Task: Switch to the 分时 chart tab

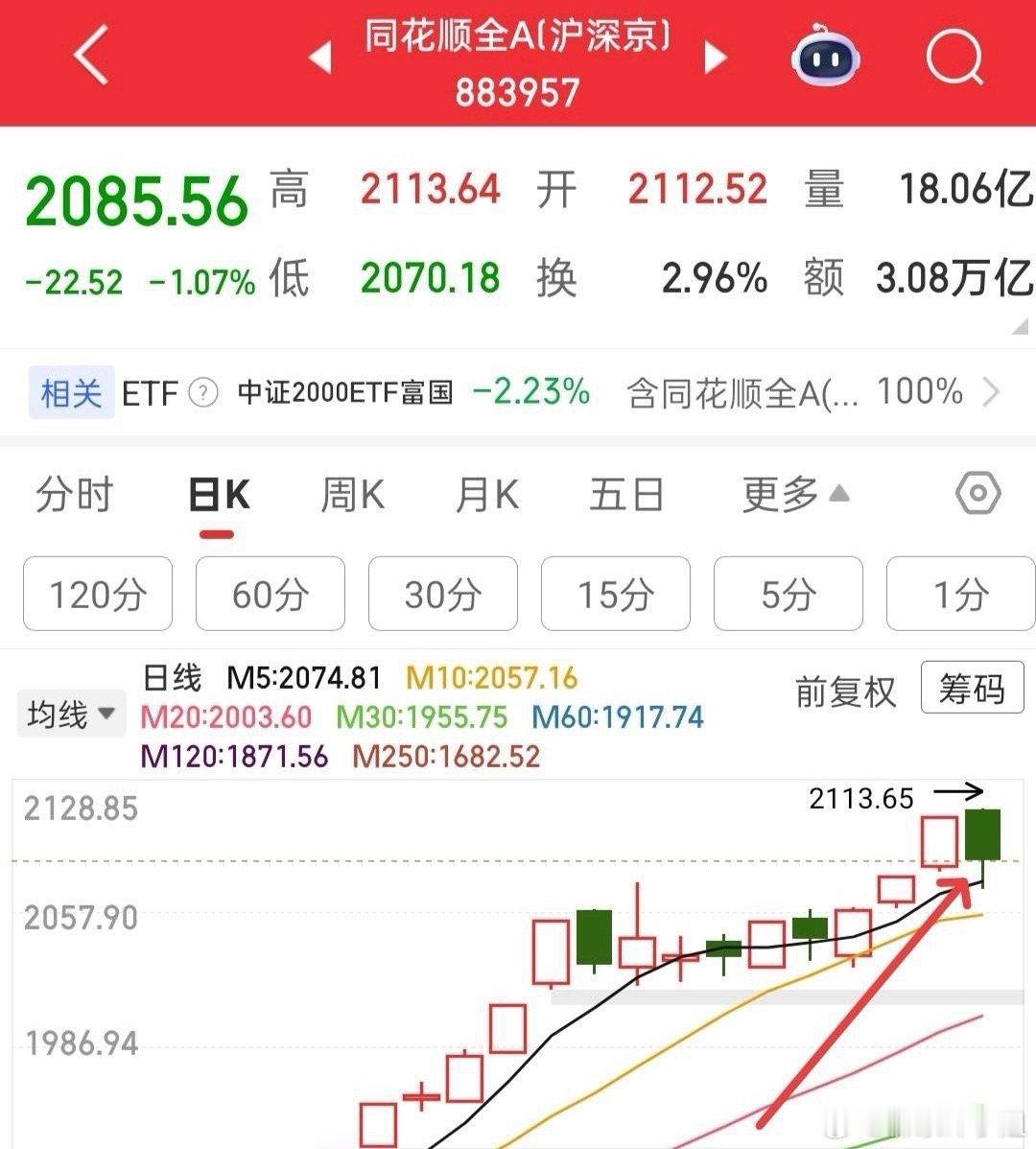Action: pos(74,494)
